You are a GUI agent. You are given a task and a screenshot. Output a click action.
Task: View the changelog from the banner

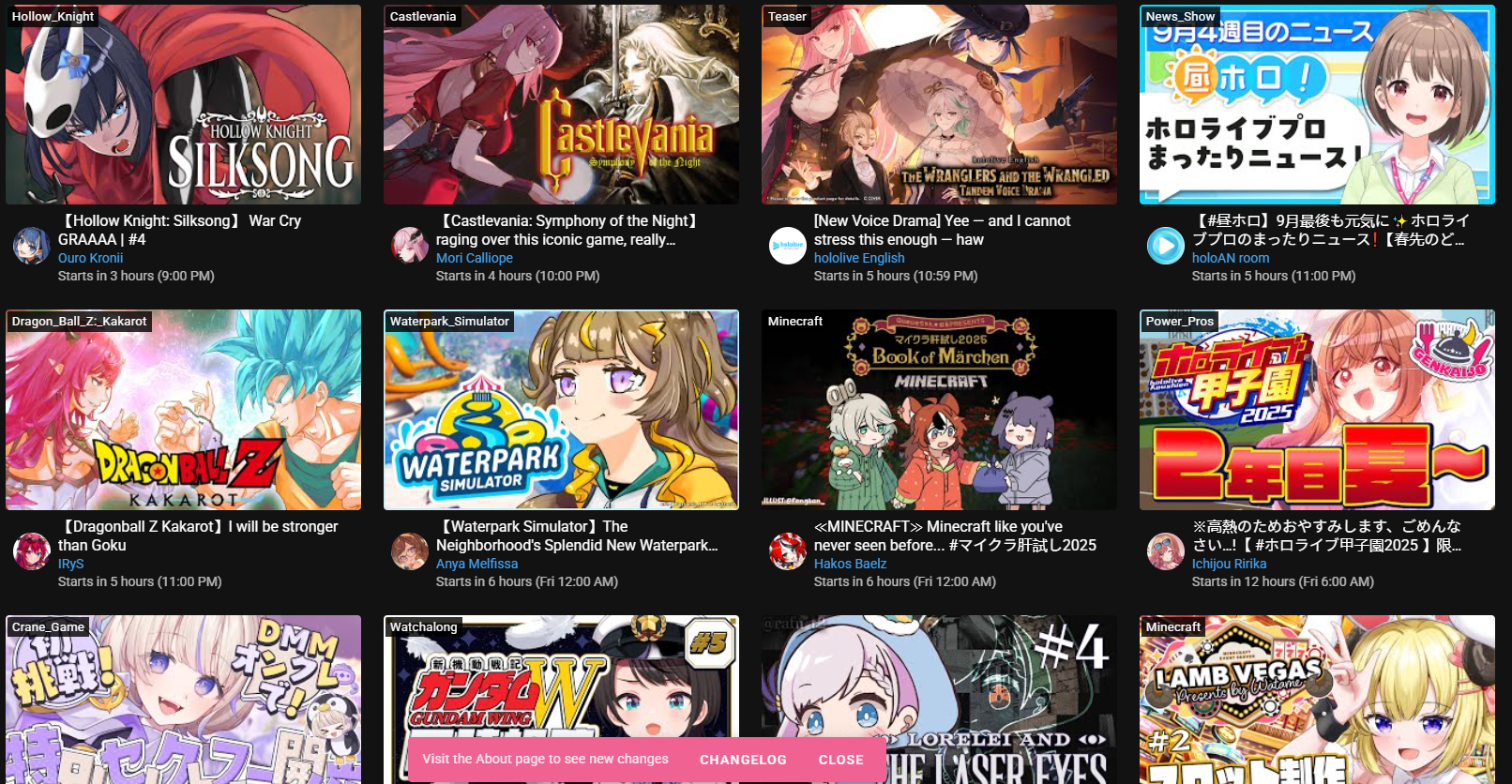click(x=743, y=760)
